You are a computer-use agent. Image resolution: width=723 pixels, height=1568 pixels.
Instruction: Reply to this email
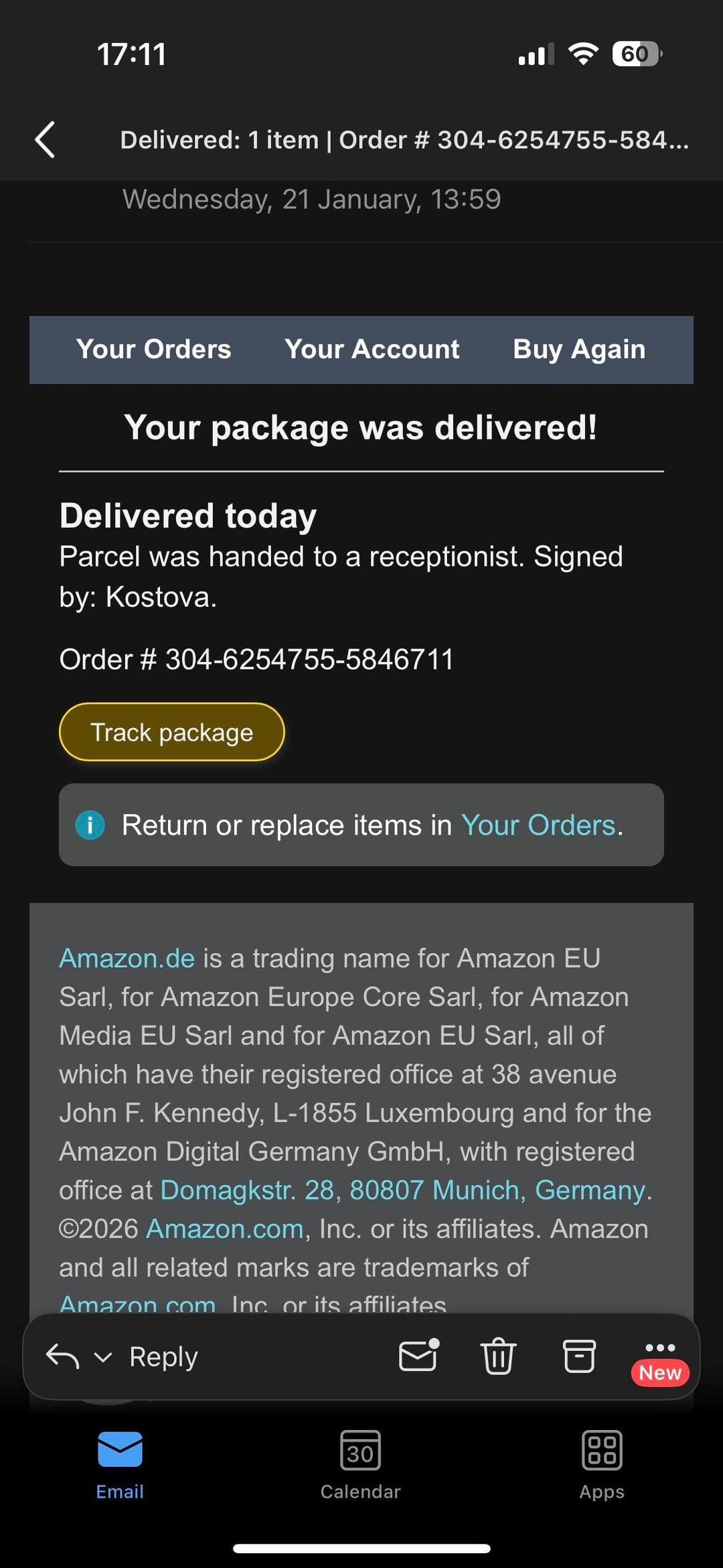click(163, 1357)
